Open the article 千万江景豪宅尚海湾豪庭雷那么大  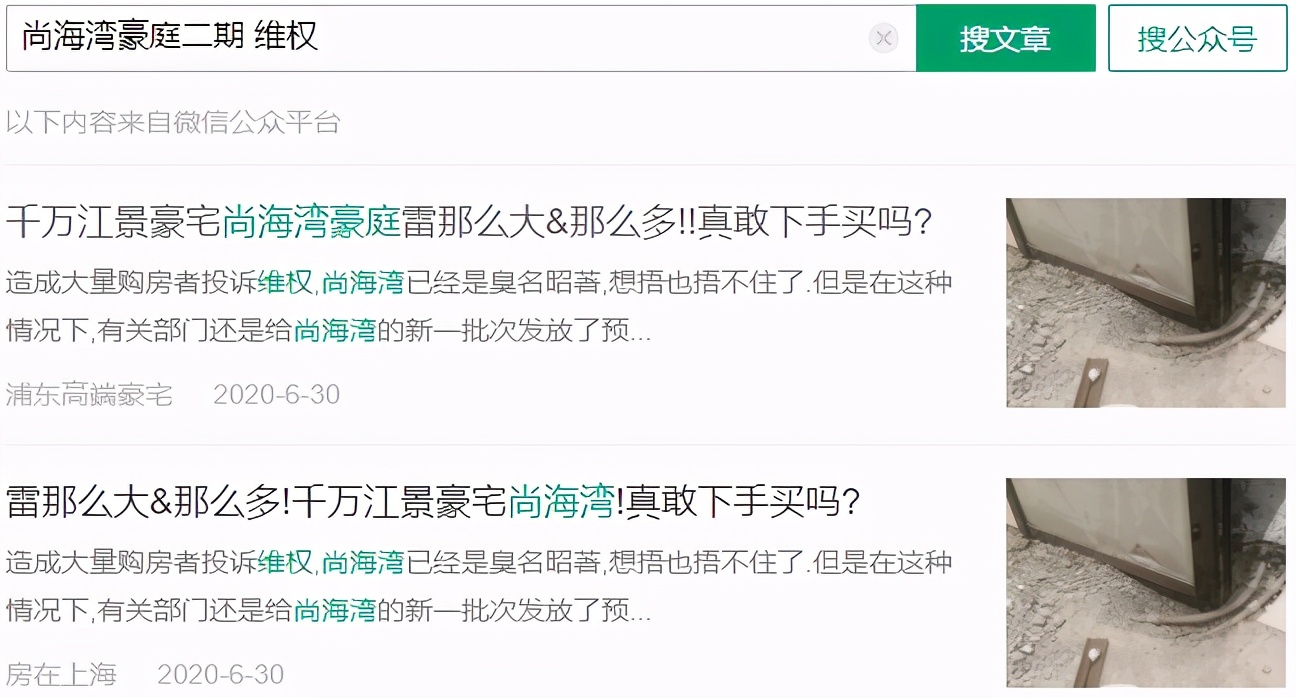click(x=469, y=221)
